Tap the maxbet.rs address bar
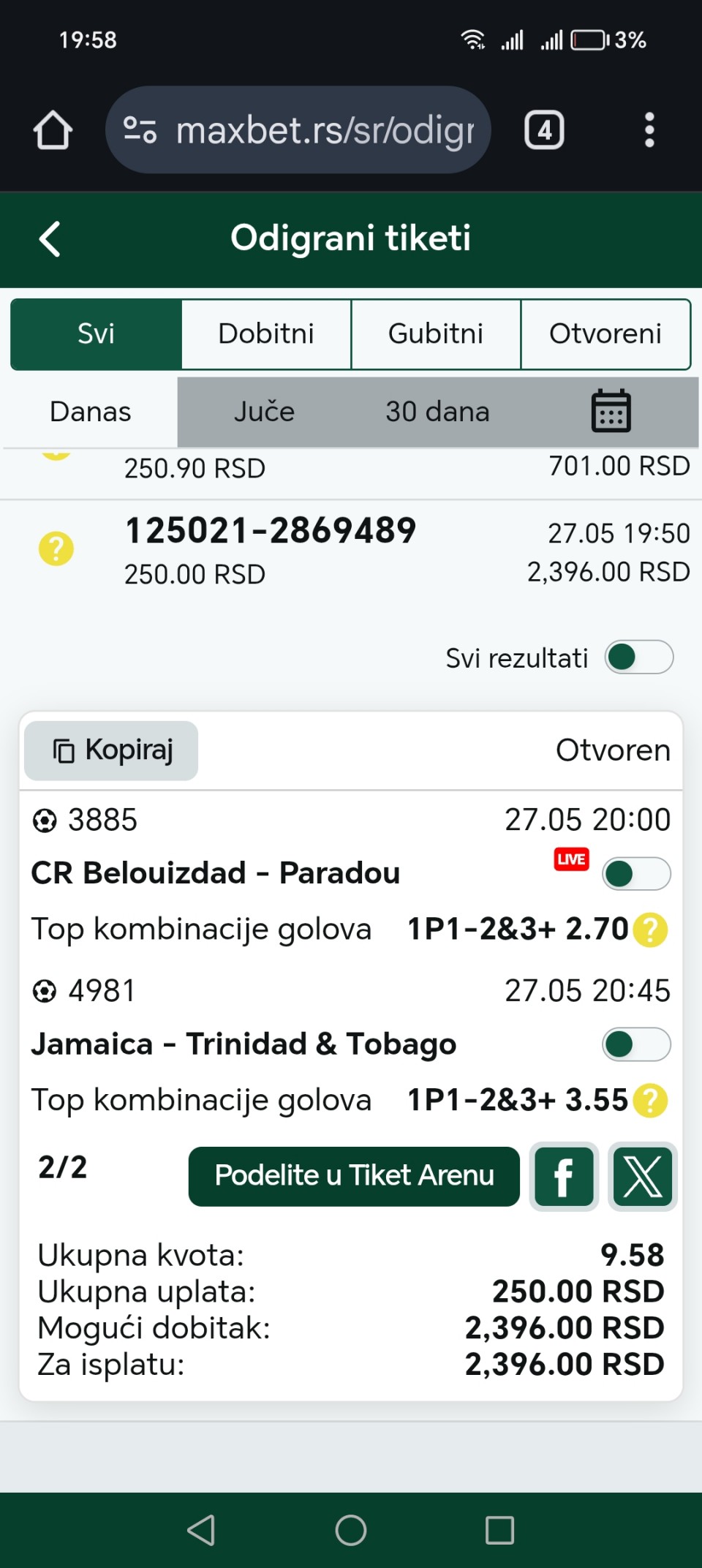 click(x=298, y=130)
